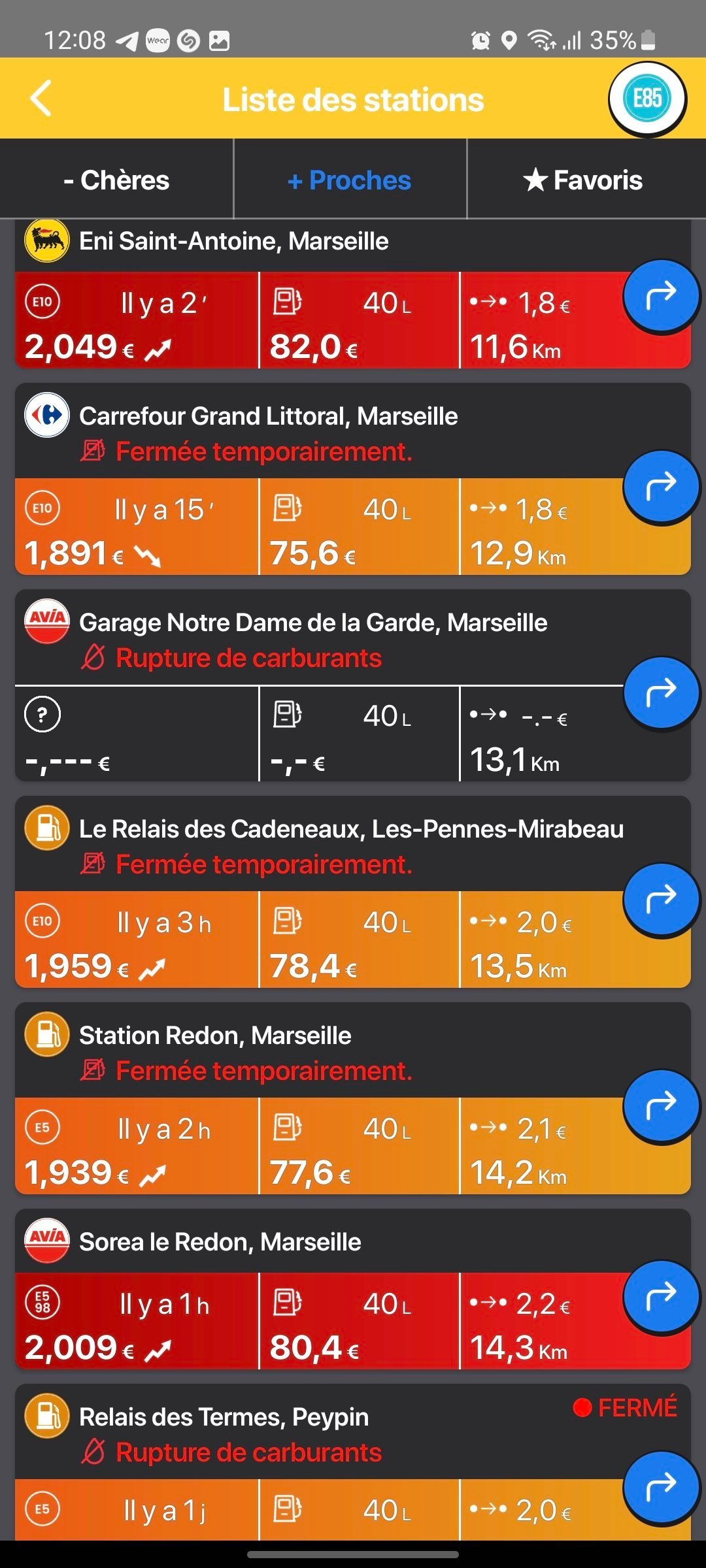The image size is (706, 1568).
Task: Open Garage Notre Dame de la Garde card
Action: pyautogui.click(x=353, y=685)
